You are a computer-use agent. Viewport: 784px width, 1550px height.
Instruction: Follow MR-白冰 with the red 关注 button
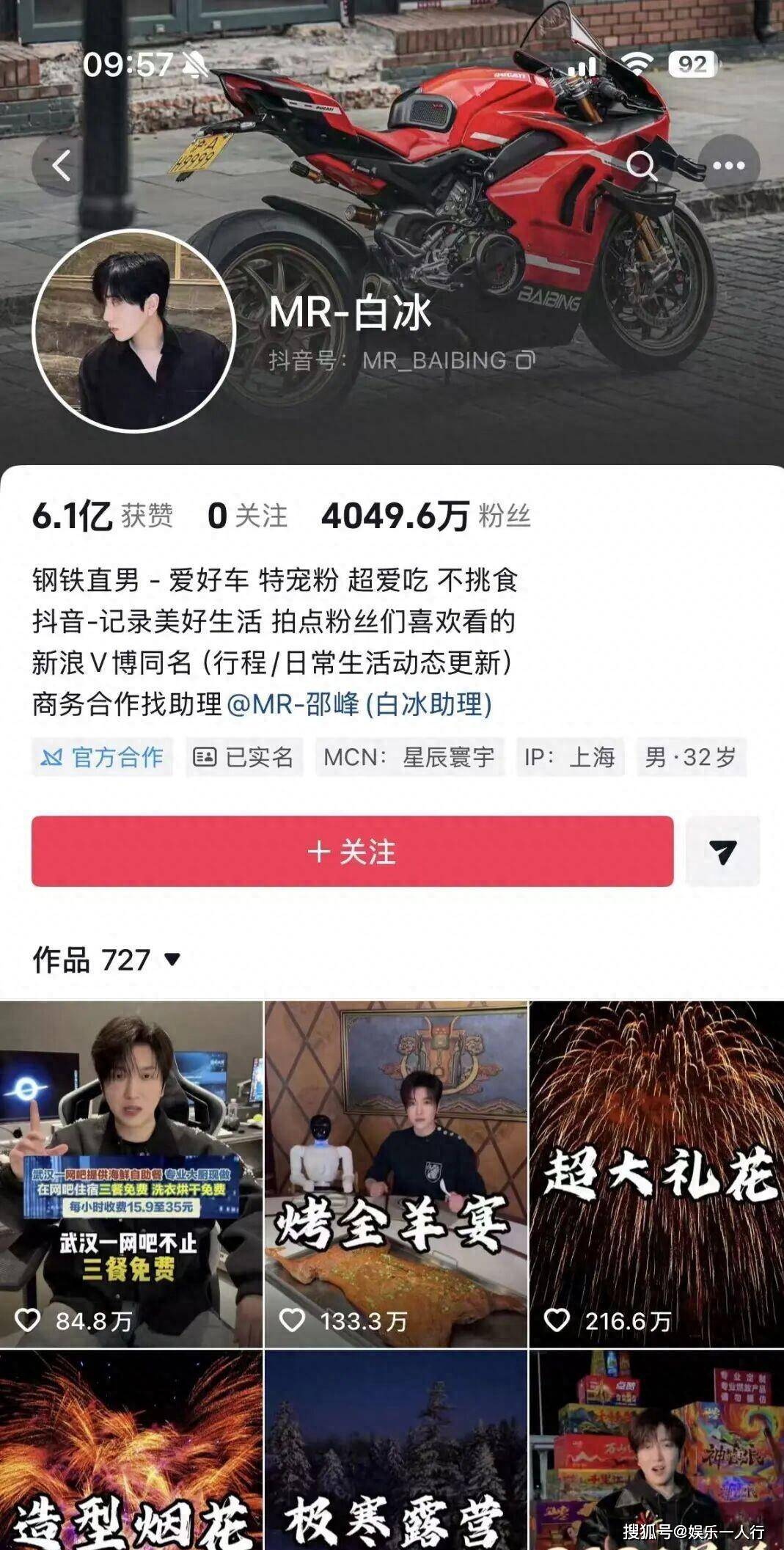coord(352,851)
